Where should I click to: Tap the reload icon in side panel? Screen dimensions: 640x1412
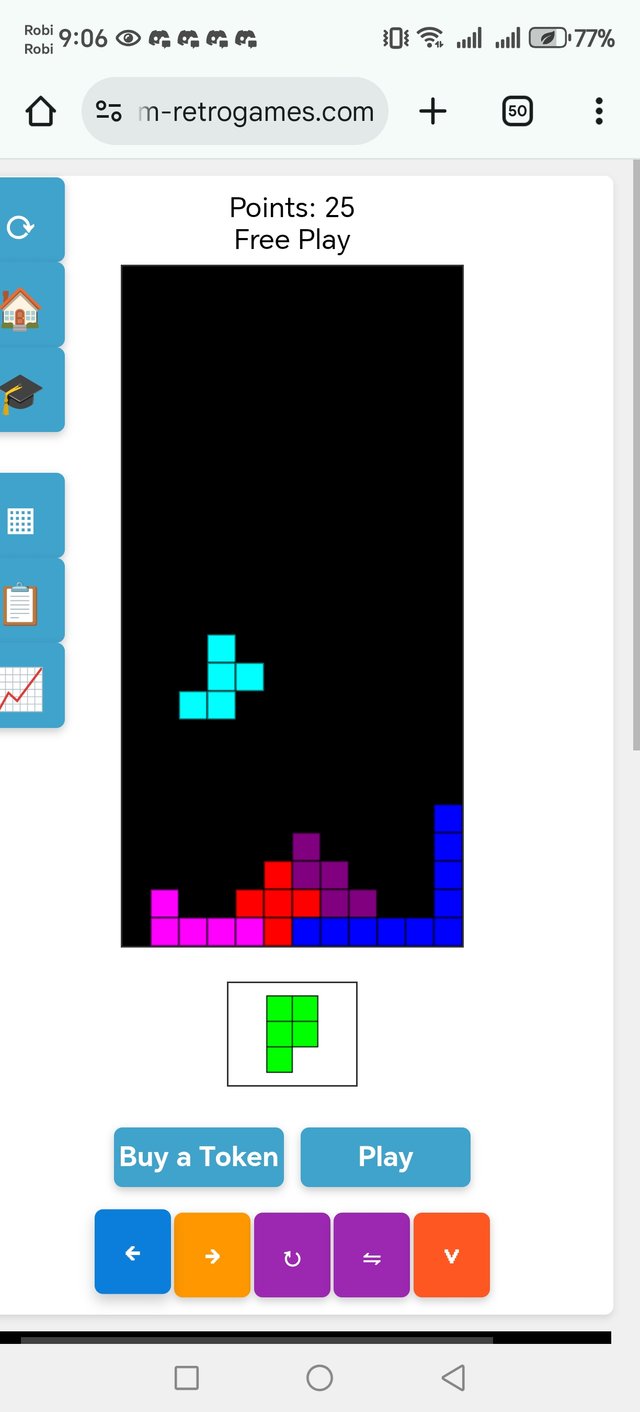coord(22,226)
